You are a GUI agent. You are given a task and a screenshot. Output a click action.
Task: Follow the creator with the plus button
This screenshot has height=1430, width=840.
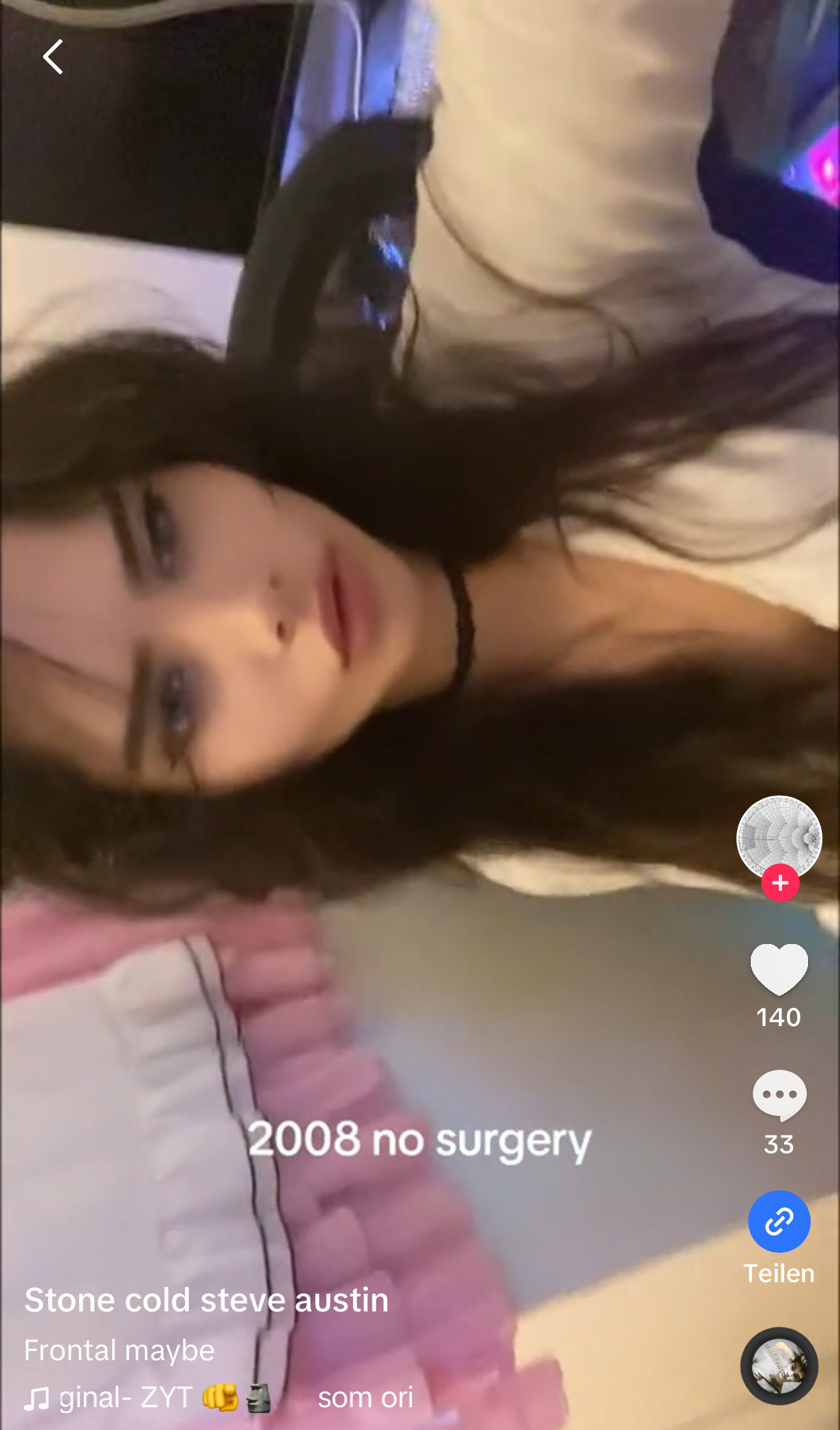[780, 883]
